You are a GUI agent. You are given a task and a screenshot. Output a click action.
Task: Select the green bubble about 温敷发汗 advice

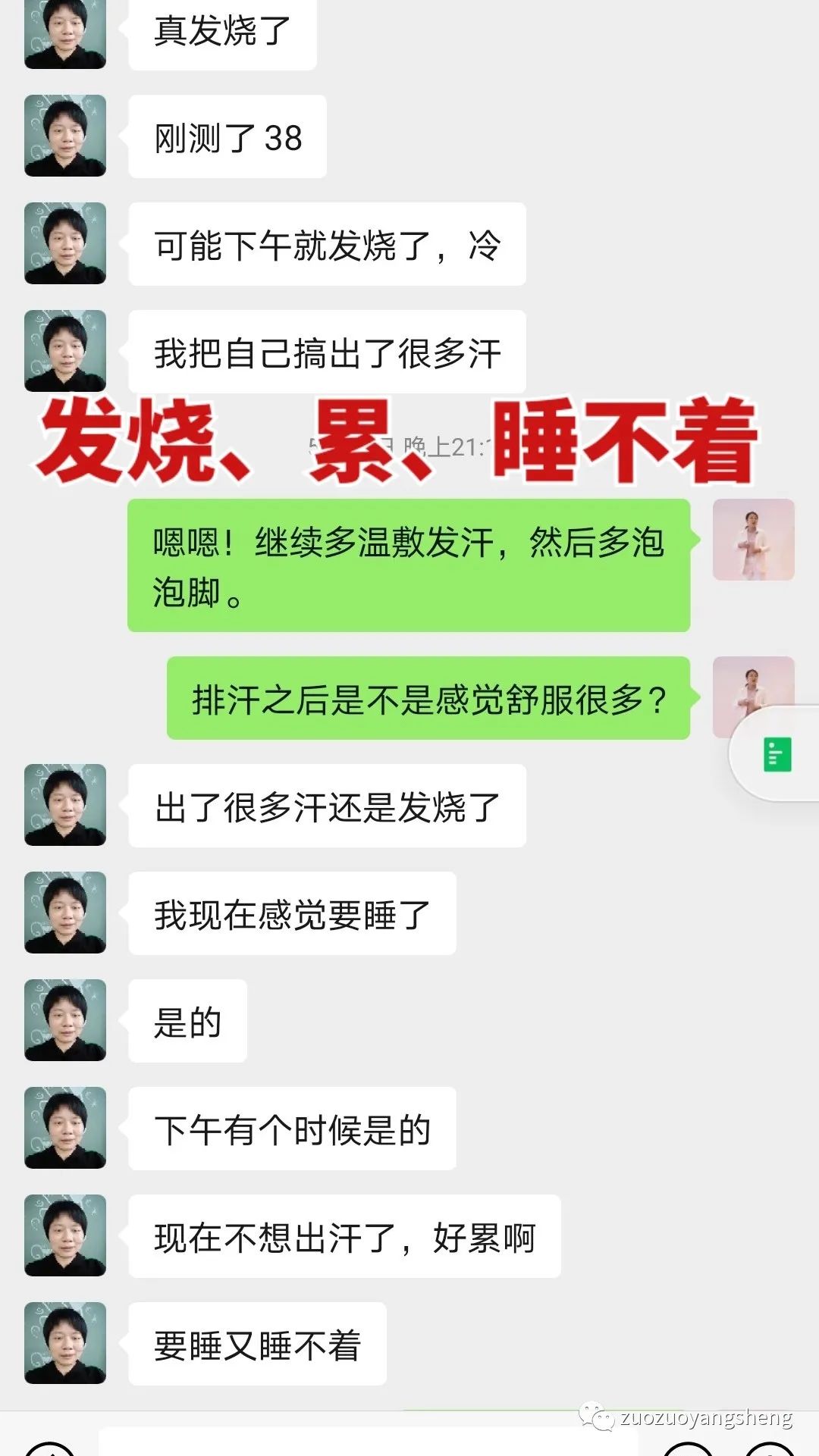point(409,567)
